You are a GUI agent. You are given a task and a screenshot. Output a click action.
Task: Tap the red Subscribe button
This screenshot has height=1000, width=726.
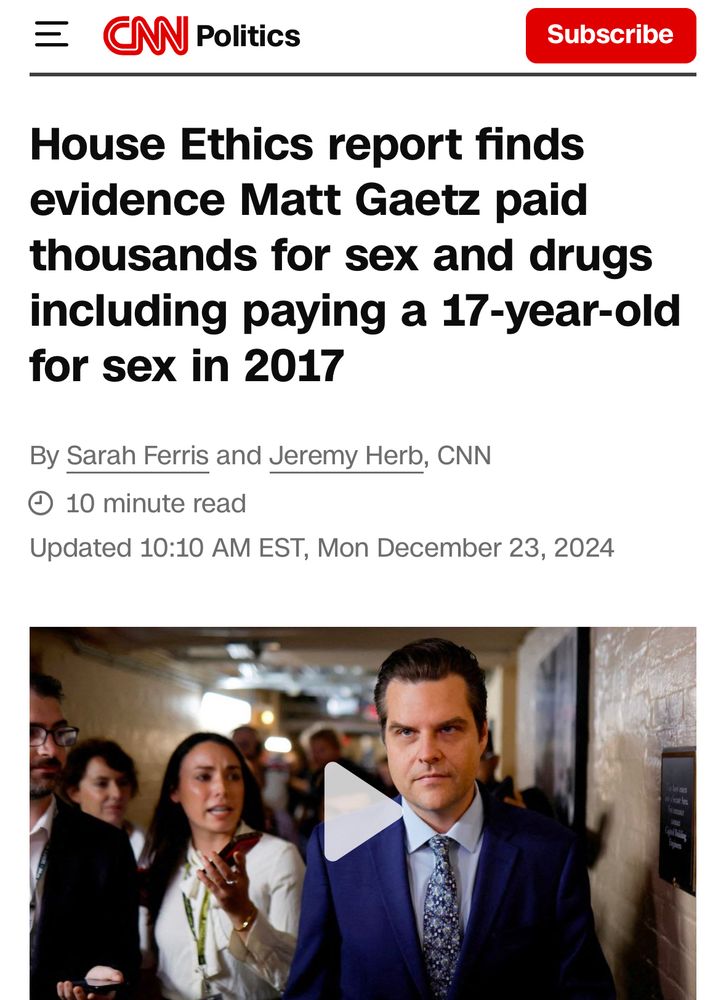pyautogui.click(x=610, y=35)
